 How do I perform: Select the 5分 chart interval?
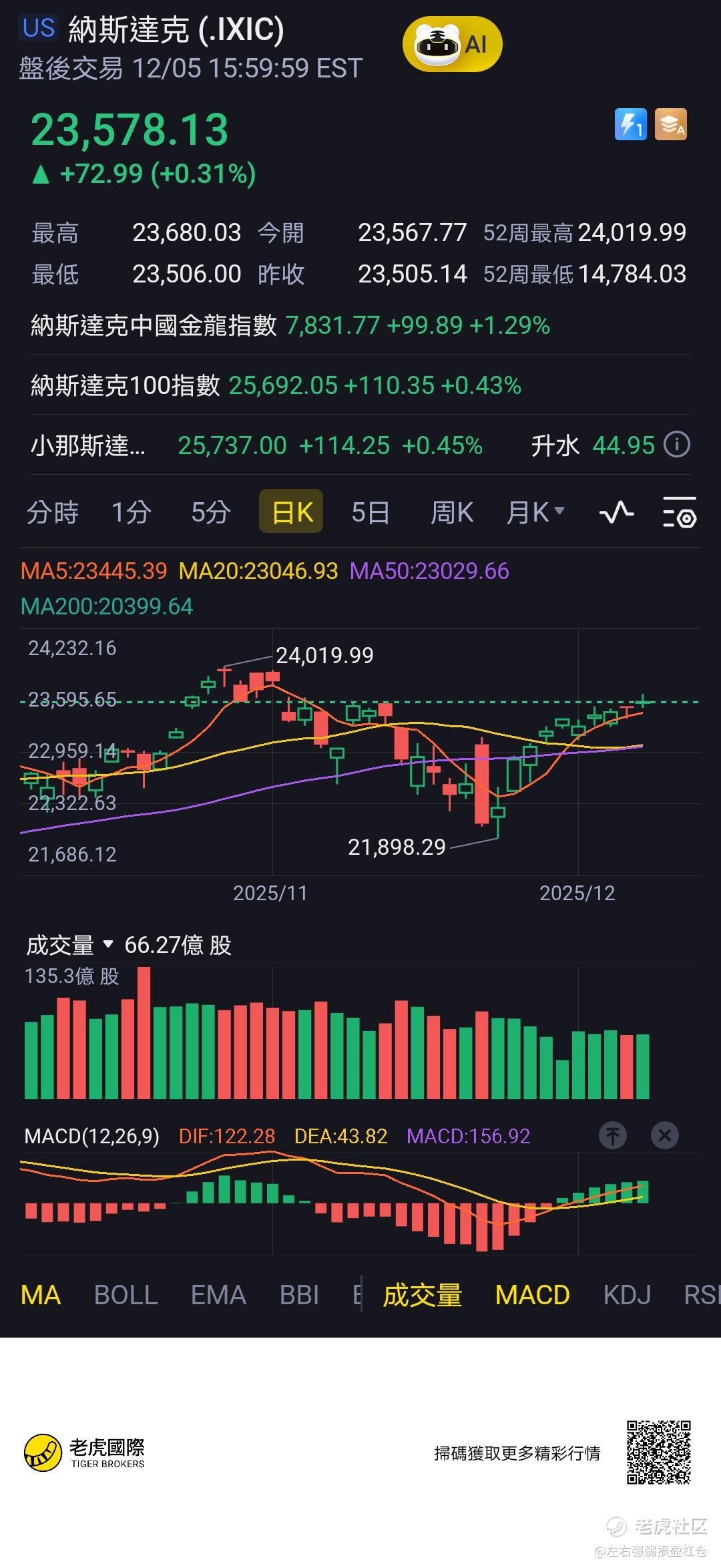[210, 512]
